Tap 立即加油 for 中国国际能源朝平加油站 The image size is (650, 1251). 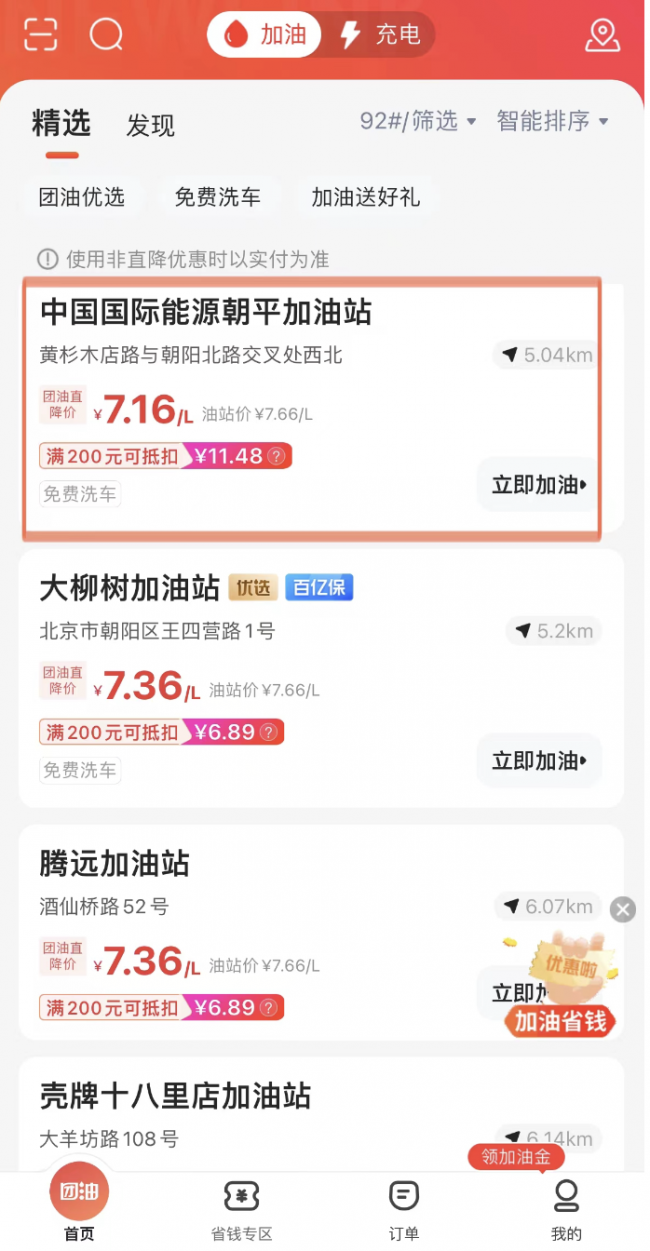pos(539,485)
